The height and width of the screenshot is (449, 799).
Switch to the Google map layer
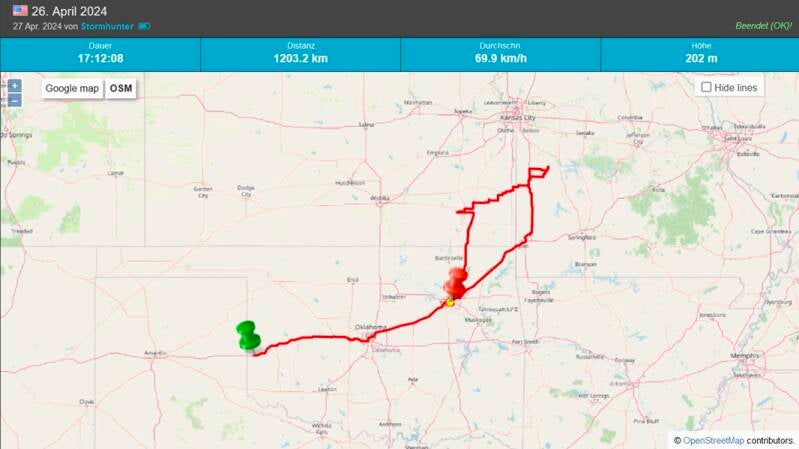click(72, 89)
